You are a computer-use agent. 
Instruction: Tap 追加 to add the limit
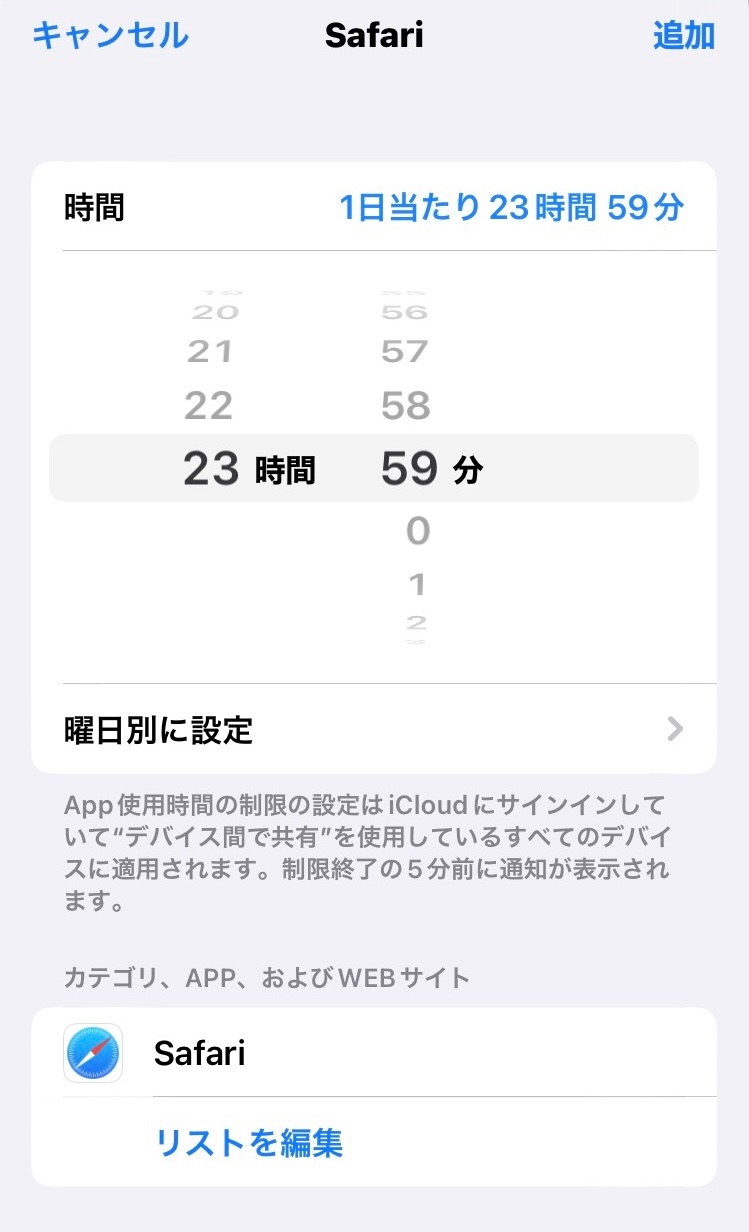pyautogui.click(x=684, y=36)
